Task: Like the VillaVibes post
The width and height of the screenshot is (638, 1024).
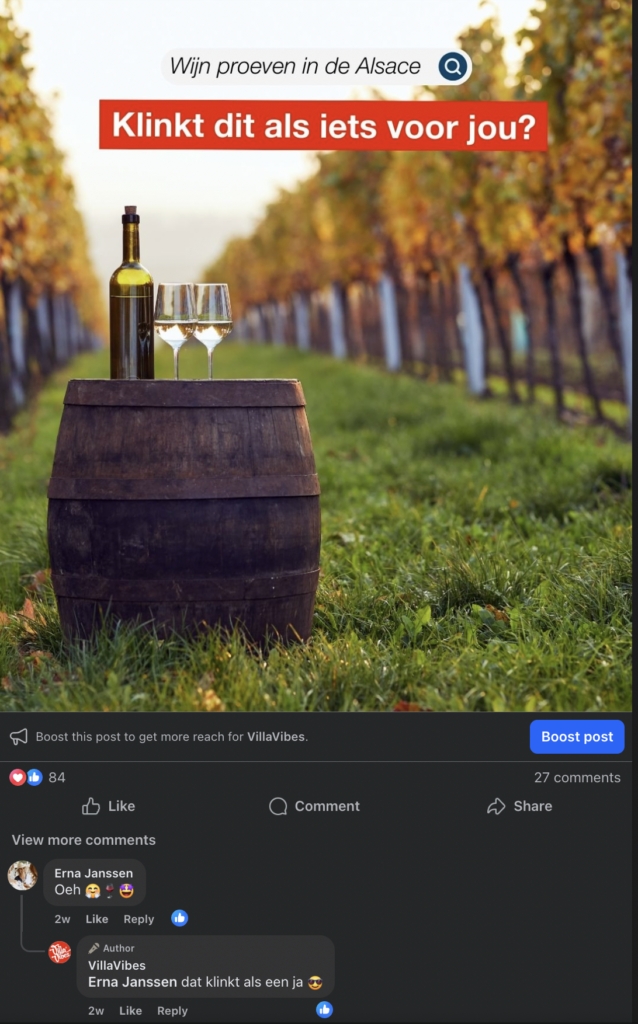Action: (x=108, y=806)
